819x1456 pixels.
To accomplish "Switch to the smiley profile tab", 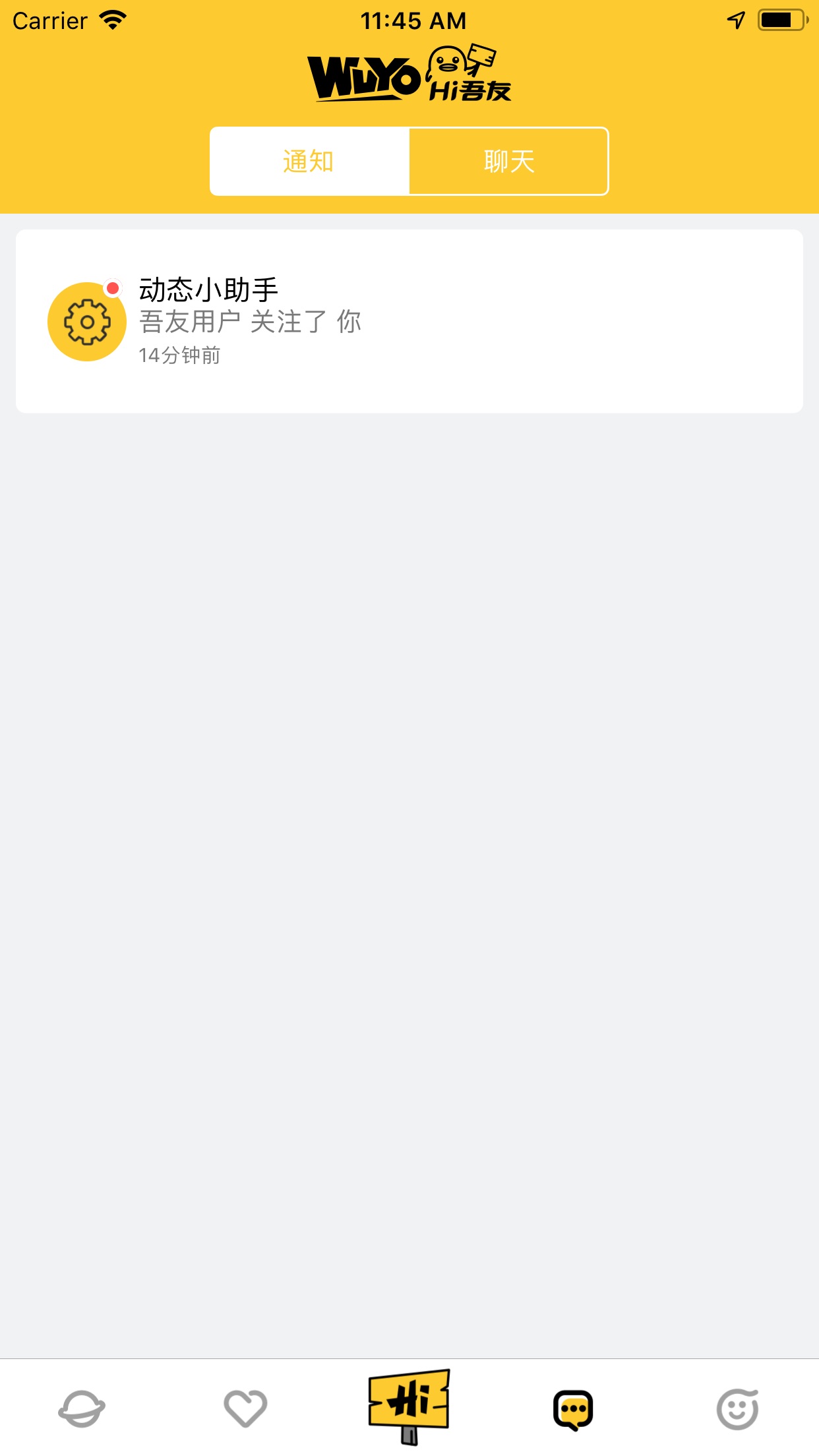I will point(737,1409).
